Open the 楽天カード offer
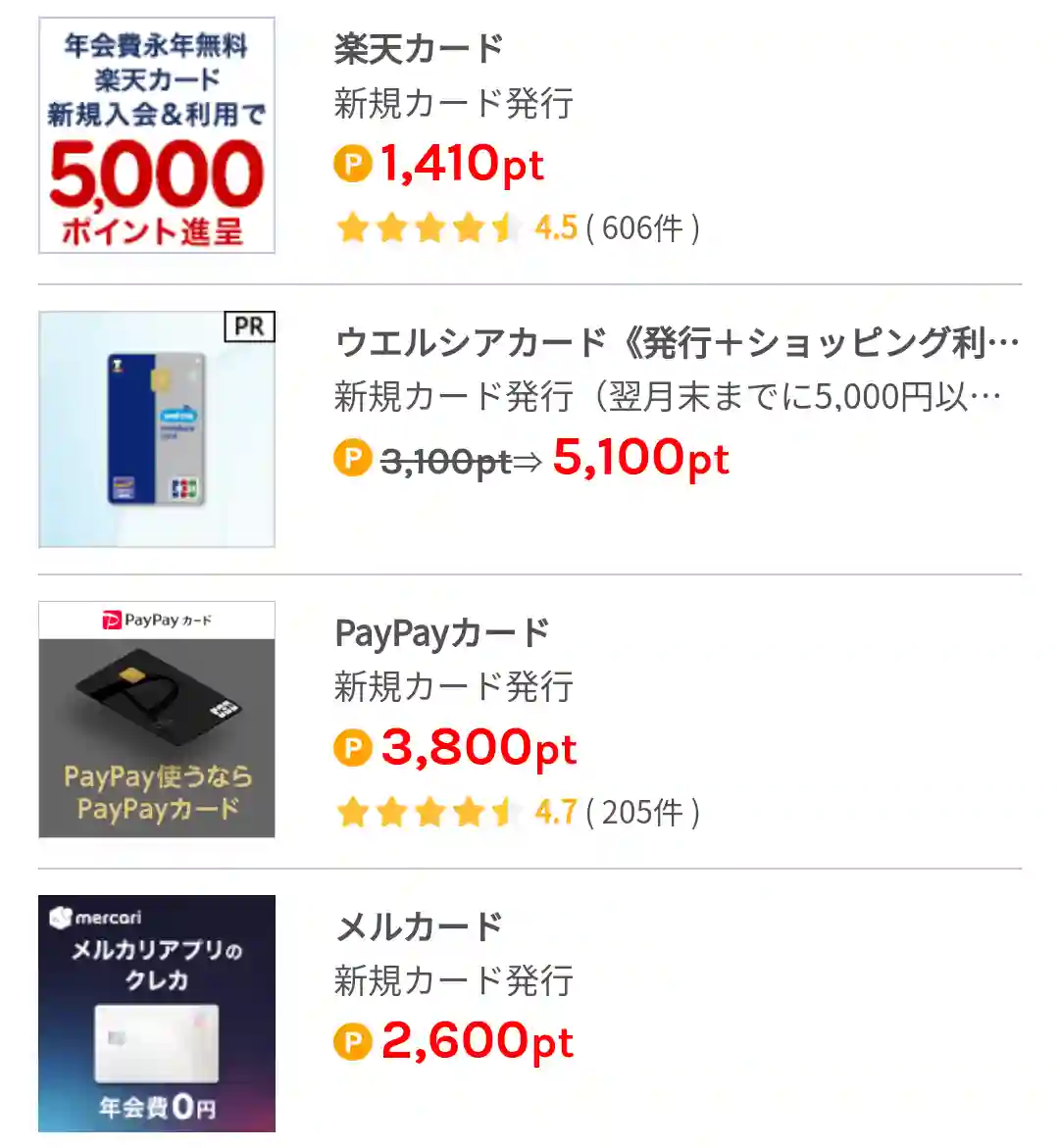1059x1148 pixels. pyautogui.click(x=419, y=49)
